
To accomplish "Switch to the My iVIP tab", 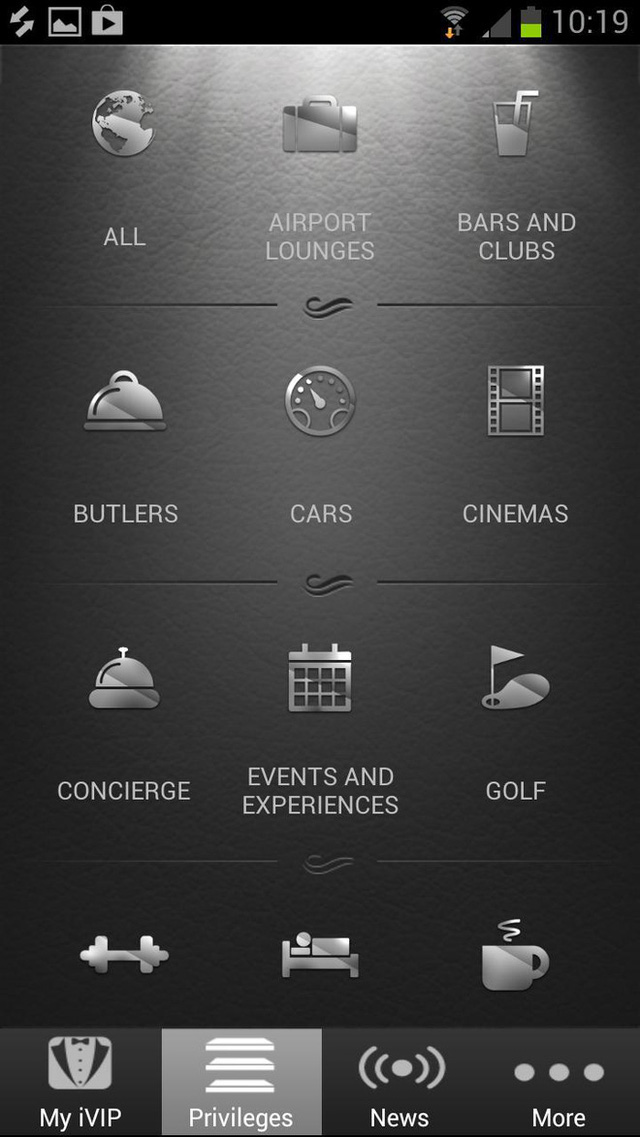I will coord(80,1082).
